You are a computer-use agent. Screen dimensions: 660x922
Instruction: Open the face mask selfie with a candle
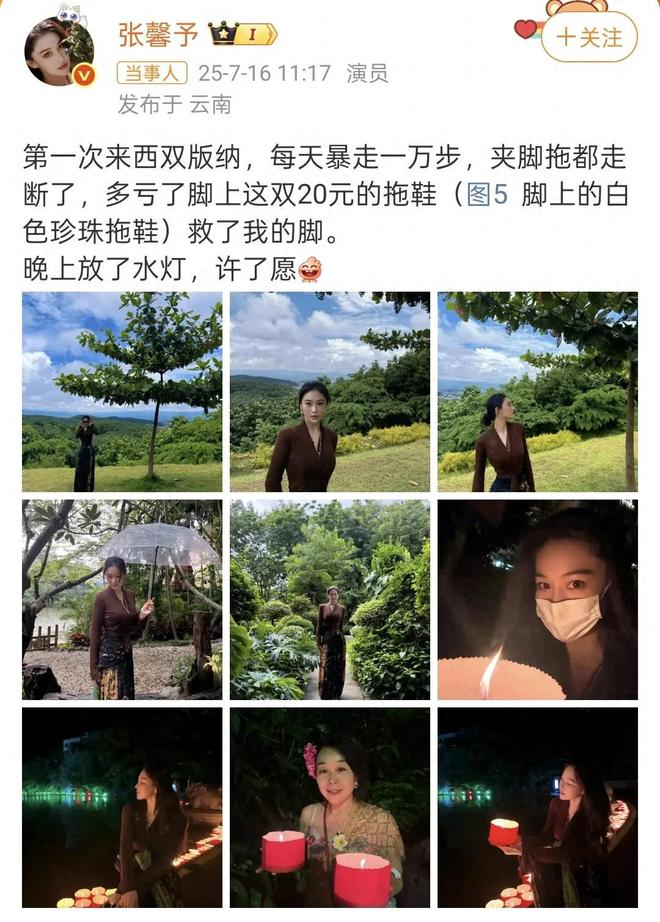(537, 599)
